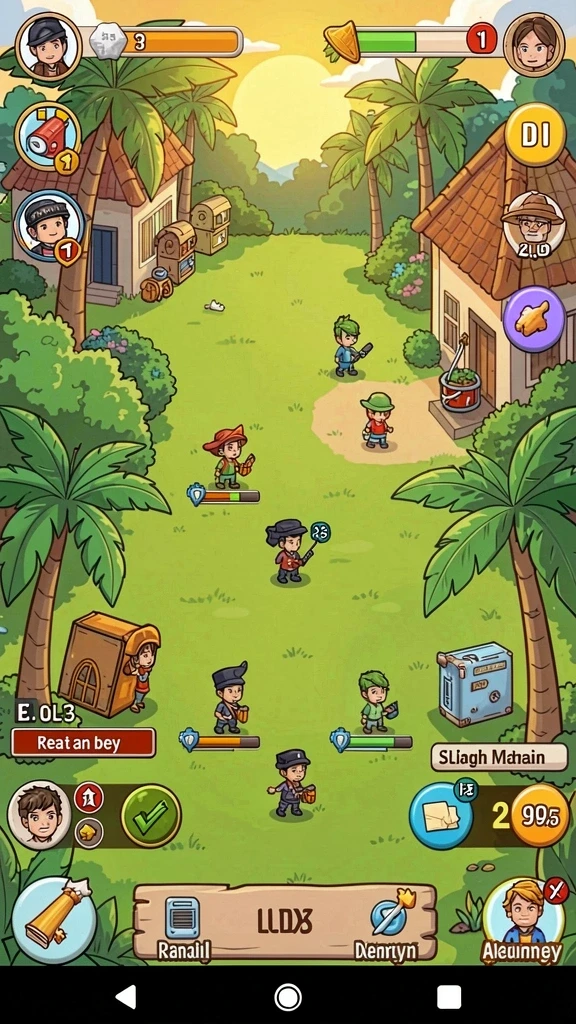Select the purple item ability button

[x=534, y=319]
